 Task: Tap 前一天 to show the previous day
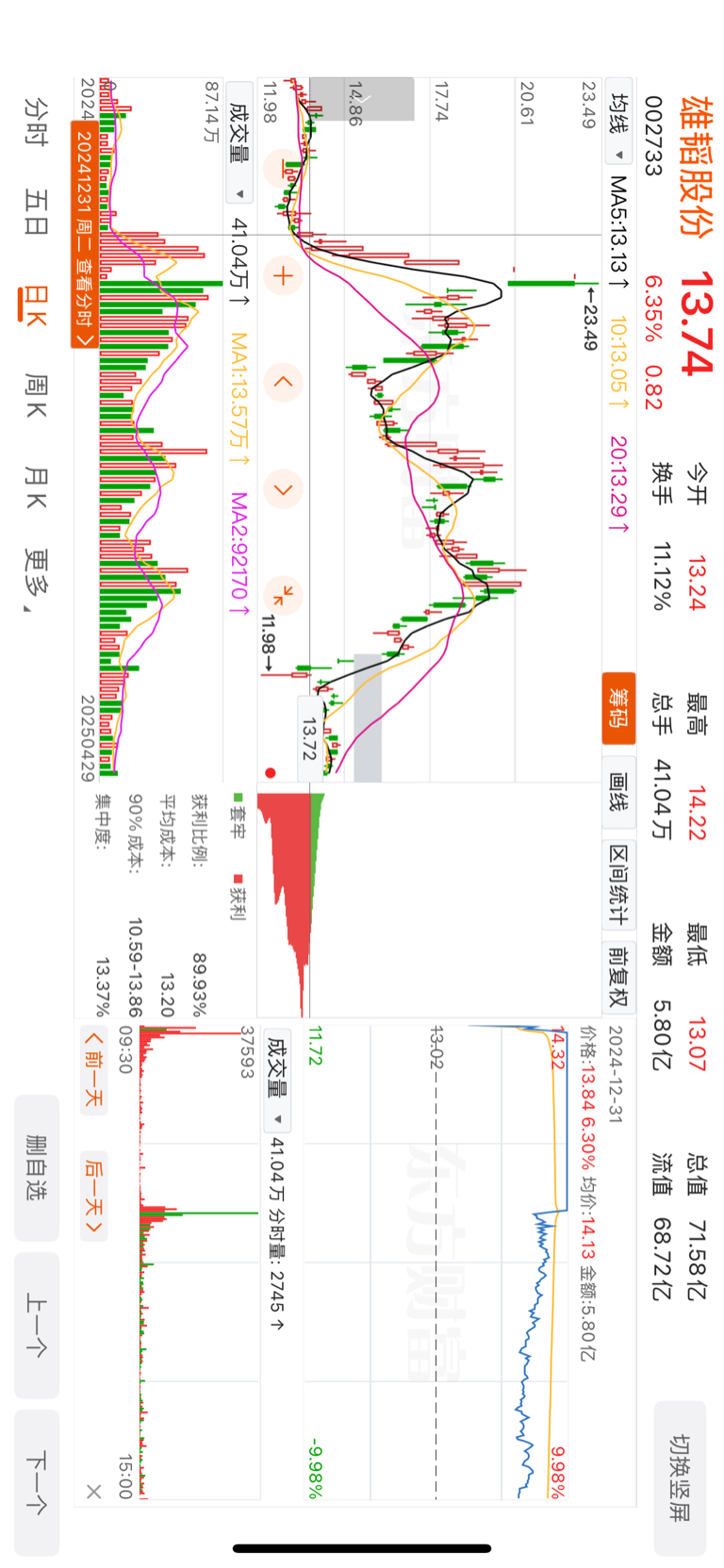point(94,1070)
